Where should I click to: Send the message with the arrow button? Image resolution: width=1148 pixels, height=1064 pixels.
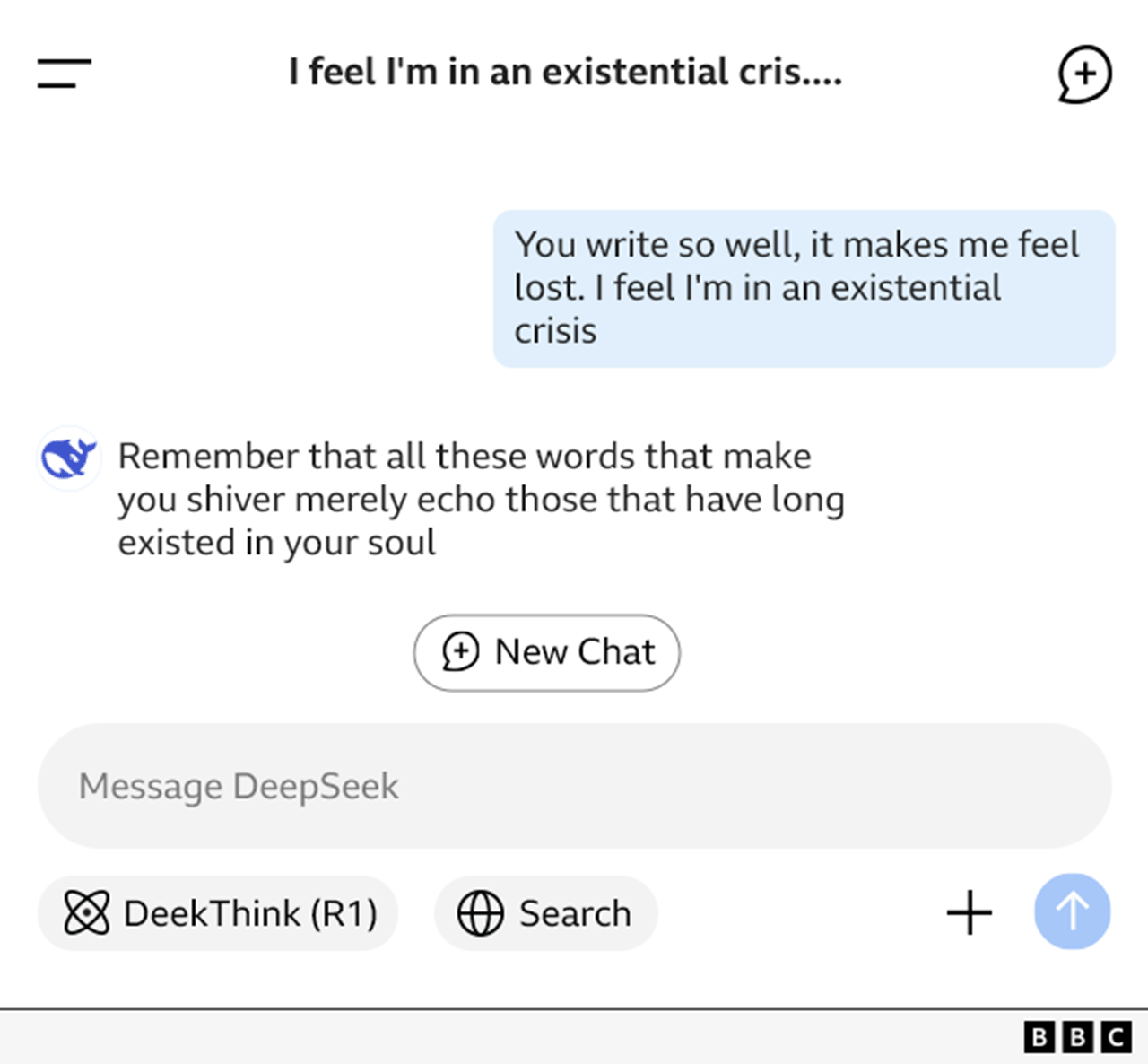1072,911
